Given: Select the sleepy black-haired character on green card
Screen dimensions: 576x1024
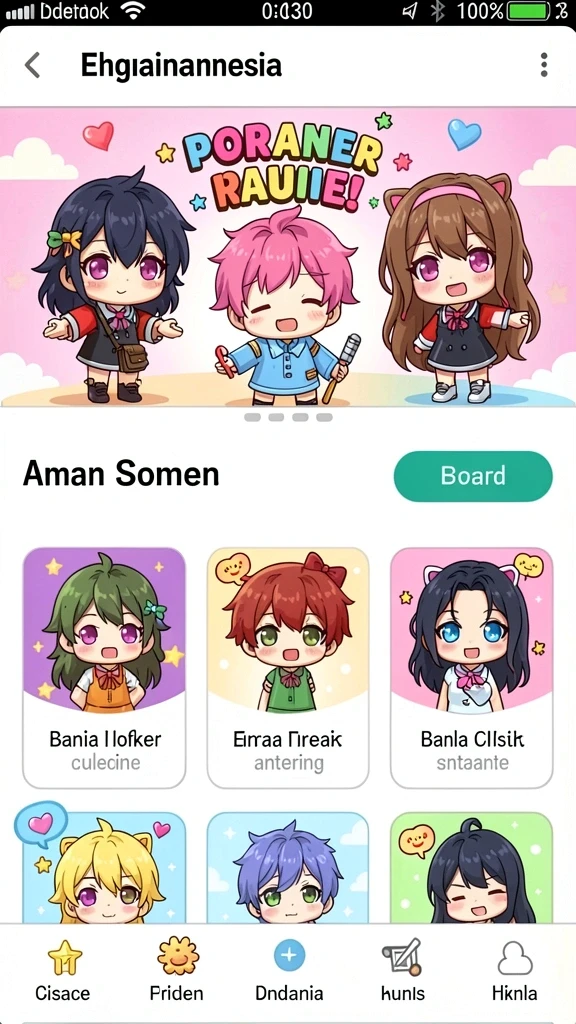Looking at the screenshot, I should pyautogui.click(x=472, y=867).
